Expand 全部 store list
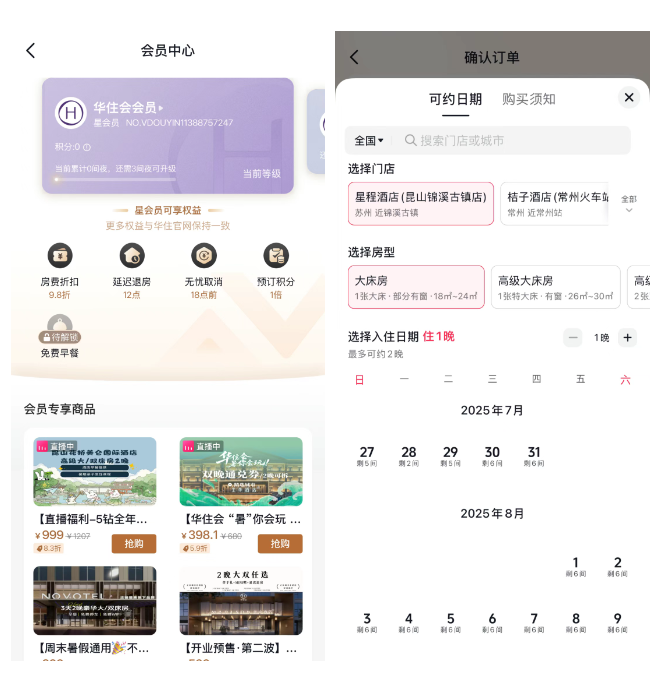Viewport: 664px width, 673px height. click(628, 204)
